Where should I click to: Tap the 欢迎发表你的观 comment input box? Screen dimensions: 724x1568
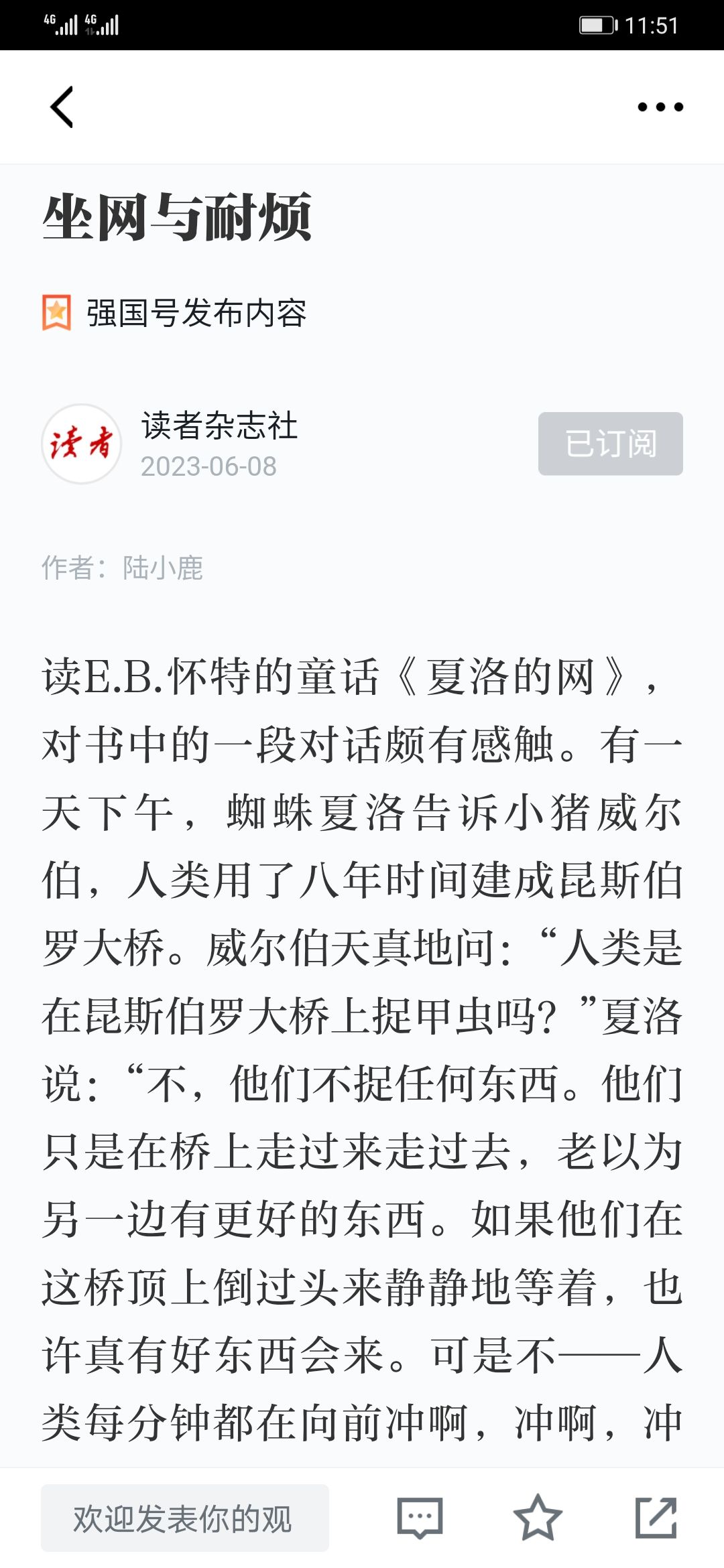[185, 1518]
